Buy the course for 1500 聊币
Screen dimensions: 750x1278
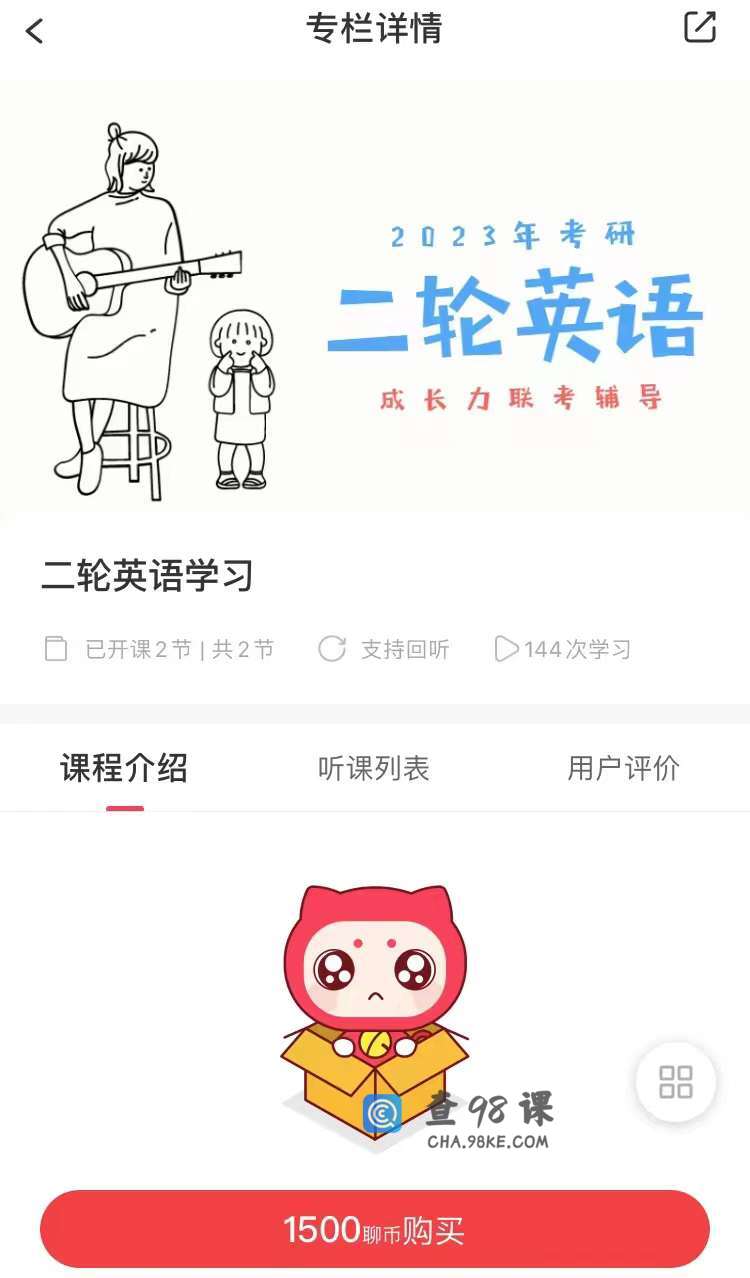click(375, 1230)
